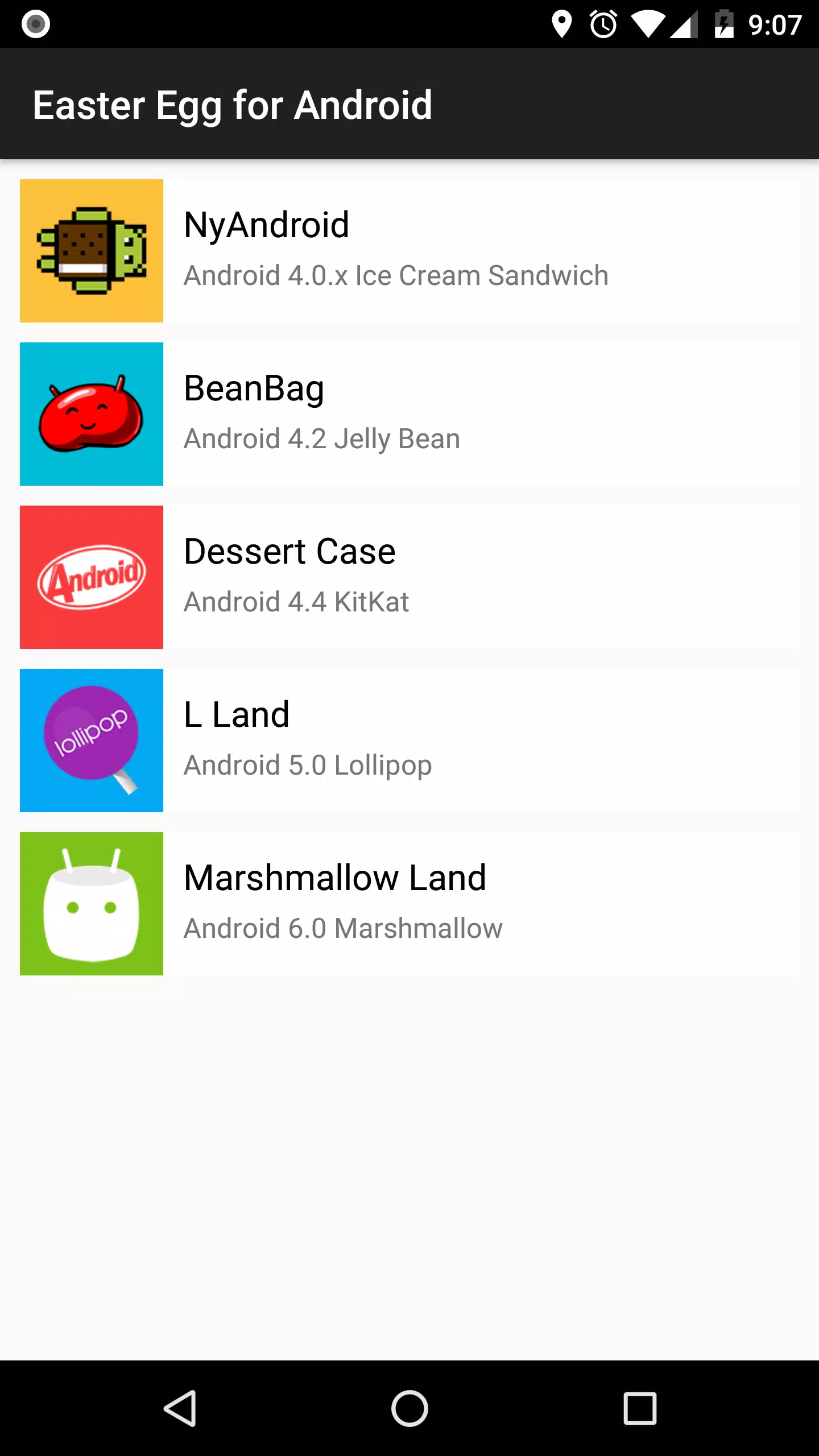
Task: Tap the Easter Egg for Android title
Action: coord(233,105)
